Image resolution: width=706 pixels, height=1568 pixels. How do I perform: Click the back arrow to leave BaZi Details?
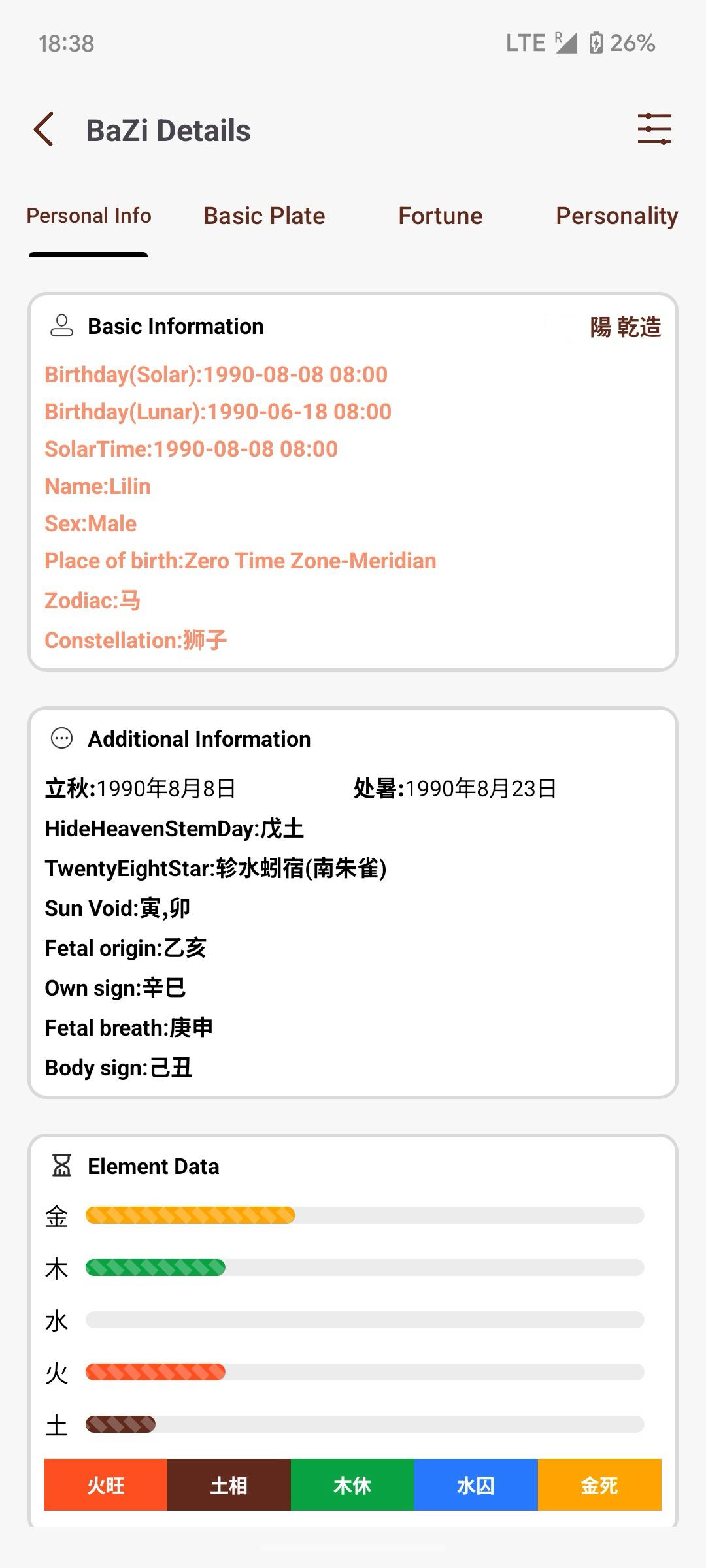(44, 129)
